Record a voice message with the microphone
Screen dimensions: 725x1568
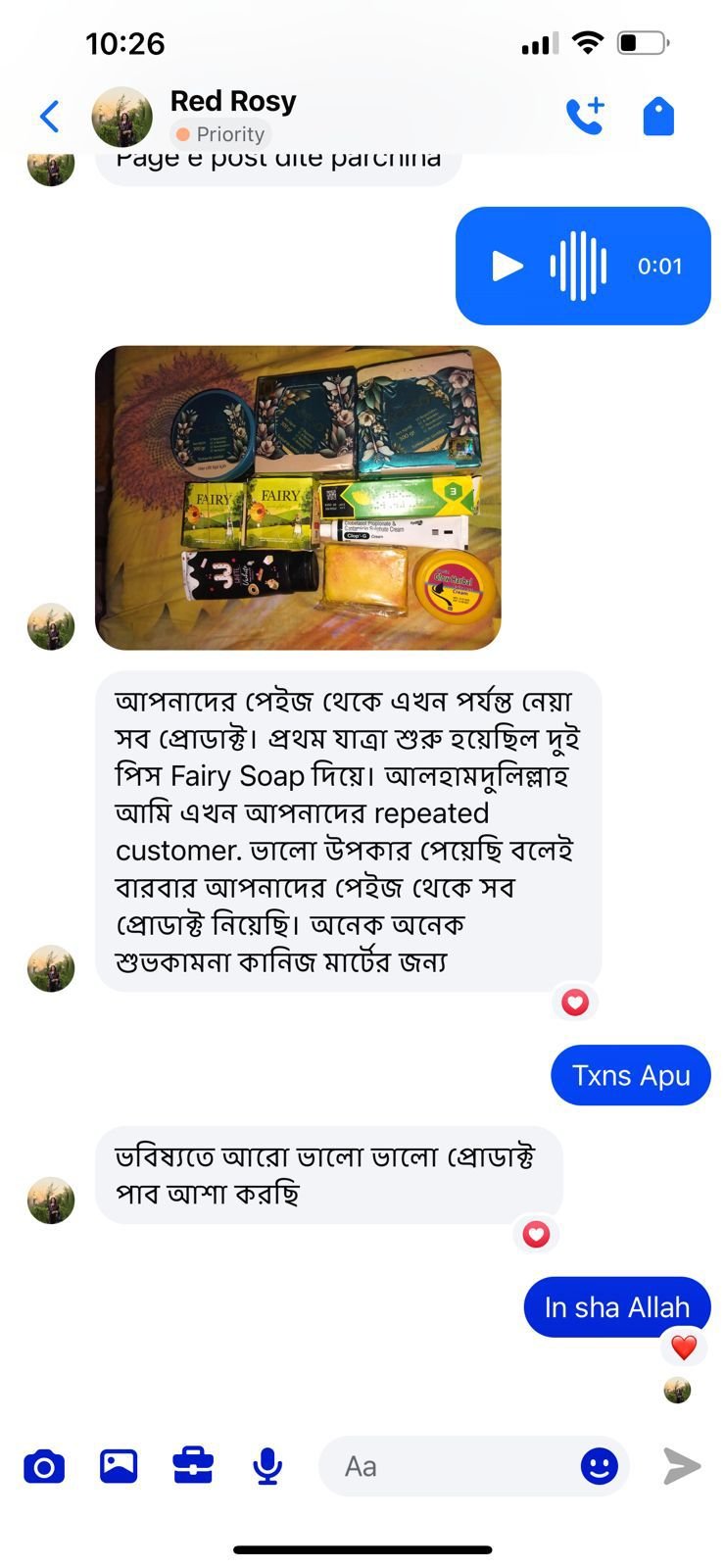pos(267,1466)
